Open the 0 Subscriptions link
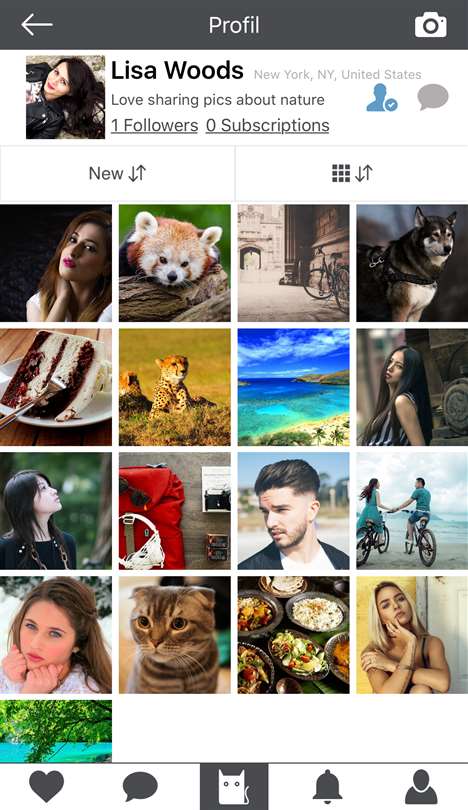Screen dimensions: 468x810 [x=268, y=126]
